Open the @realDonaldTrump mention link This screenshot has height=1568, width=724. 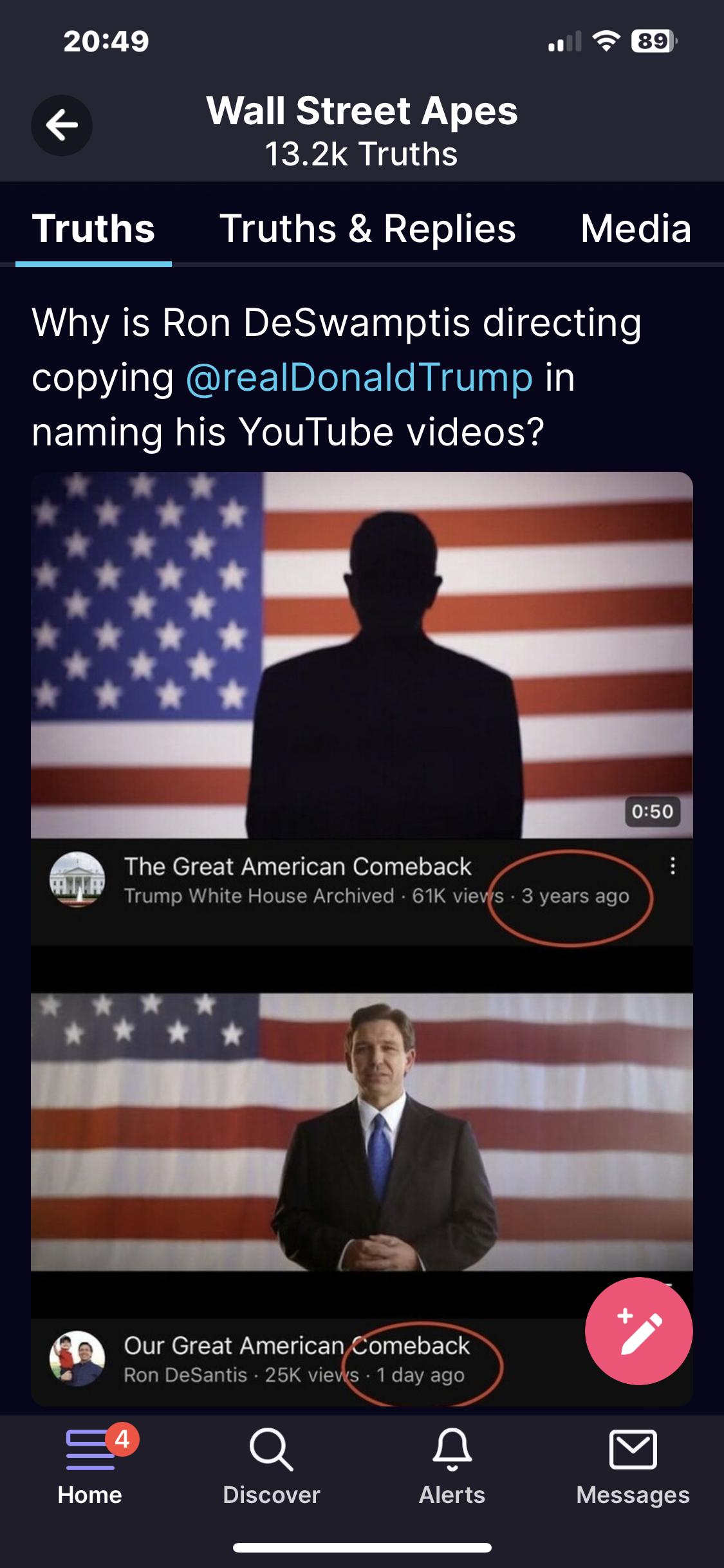359,377
